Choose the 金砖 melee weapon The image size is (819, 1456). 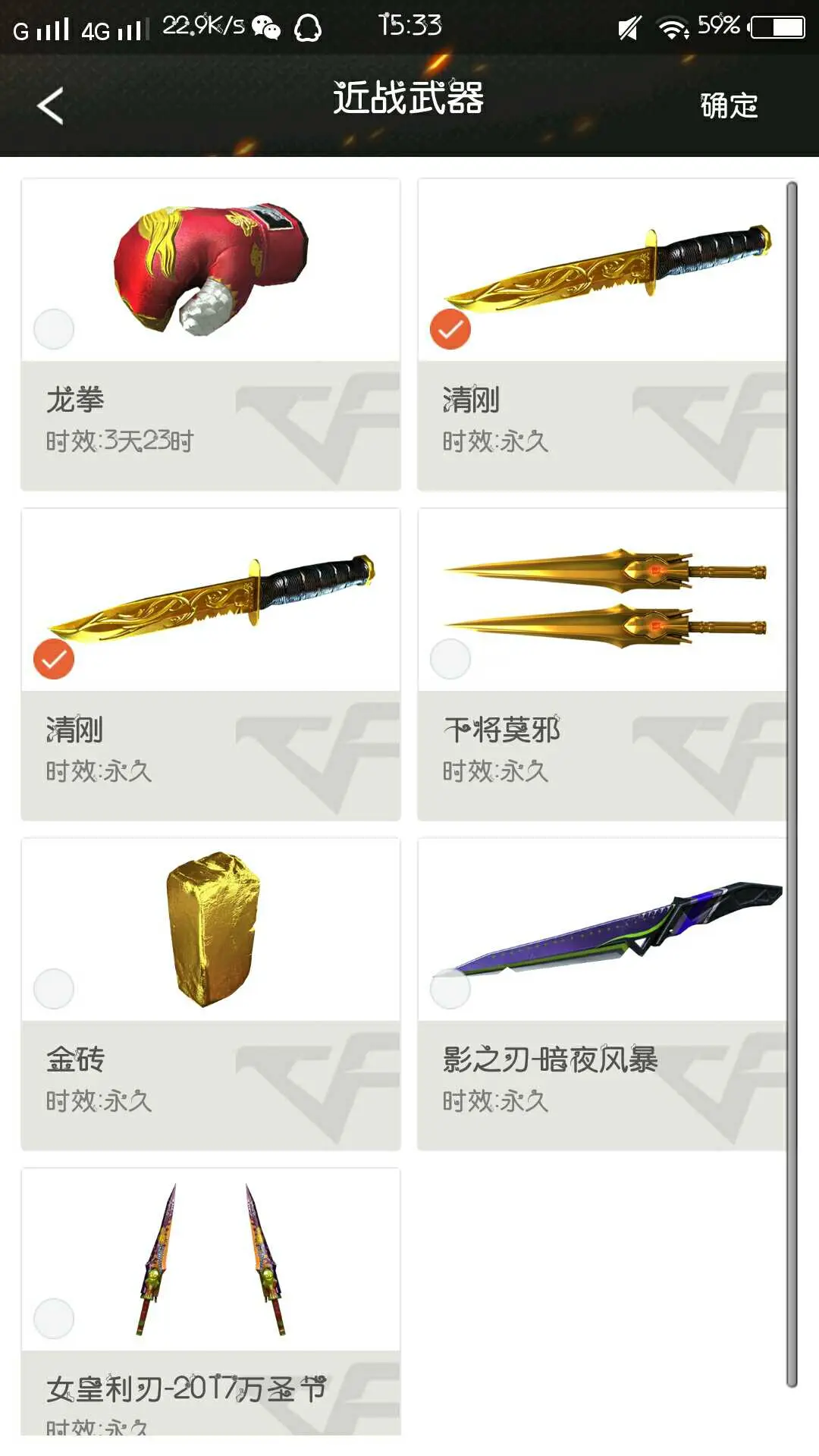[x=54, y=989]
